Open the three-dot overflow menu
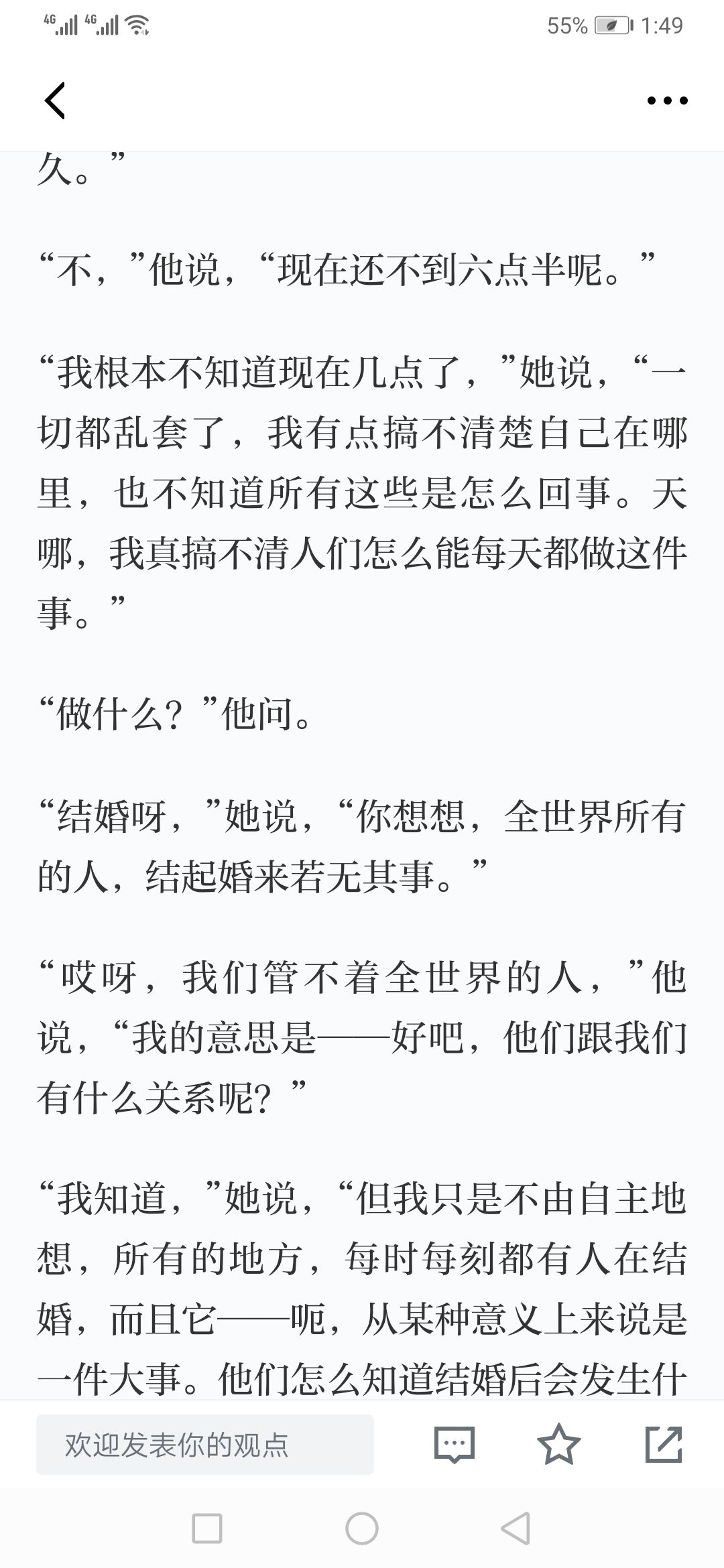 tap(667, 101)
